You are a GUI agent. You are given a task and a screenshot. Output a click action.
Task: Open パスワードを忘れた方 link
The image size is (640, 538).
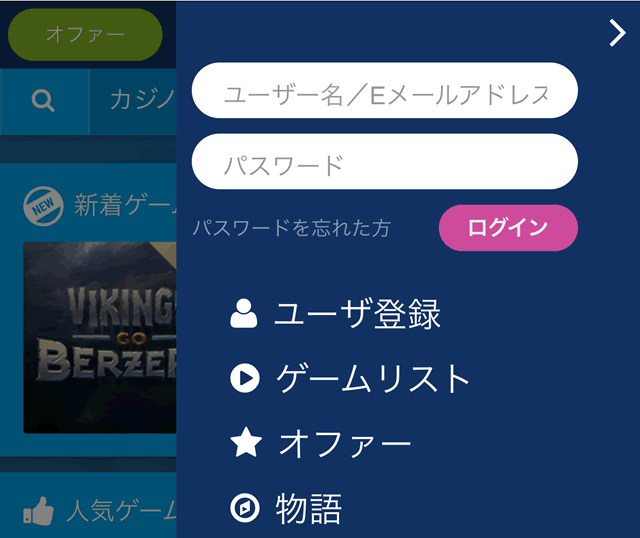pyautogui.click(x=291, y=228)
